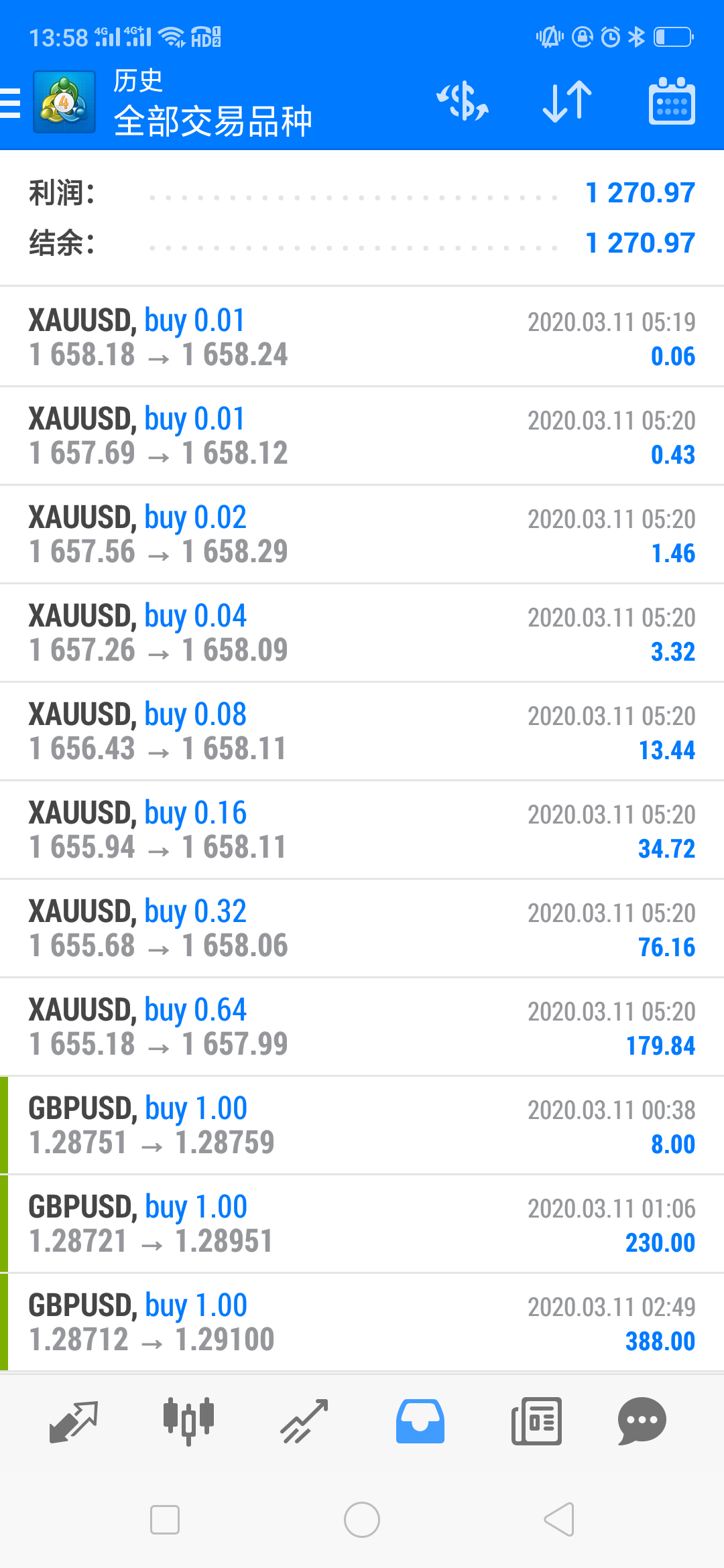This screenshot has width=724, height=1568.
Task: Open the XAUUSD buy 0.16 trade
Action: click(362, 830)
